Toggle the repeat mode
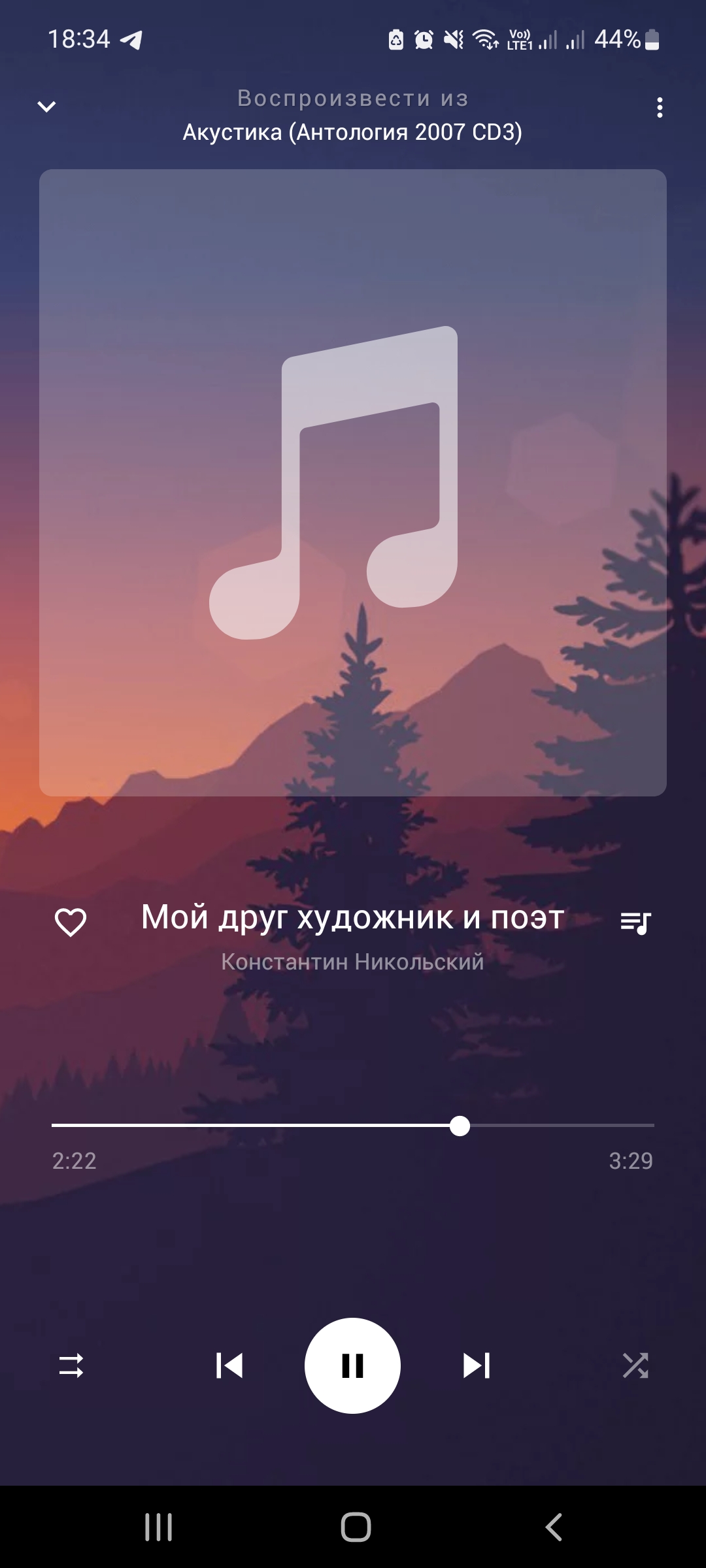Image resolution: width=706 pixels, height=1568 pixels. click(x=71, y=1365)
